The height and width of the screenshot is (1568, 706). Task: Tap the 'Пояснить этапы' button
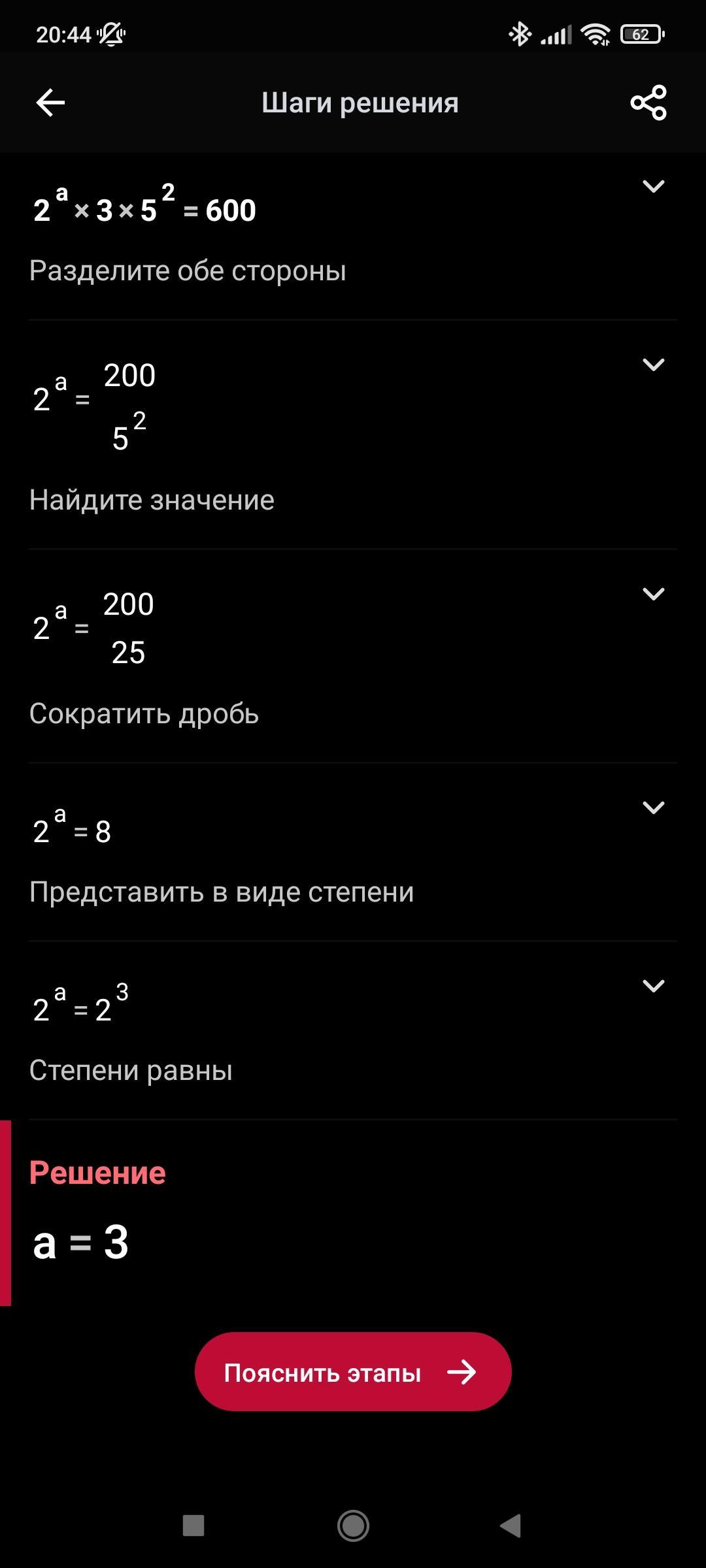click(x=353, y=1373)
